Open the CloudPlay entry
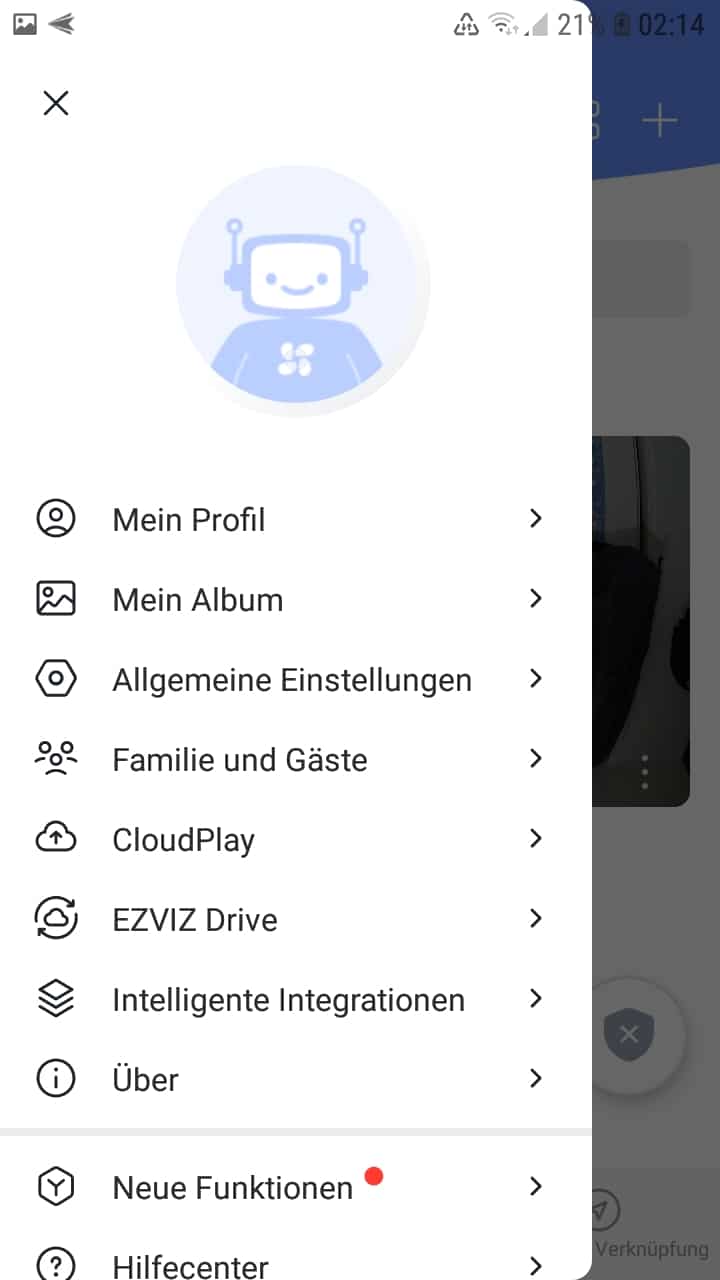Viewport: 720px width, 1280px height. coord(290,839)
